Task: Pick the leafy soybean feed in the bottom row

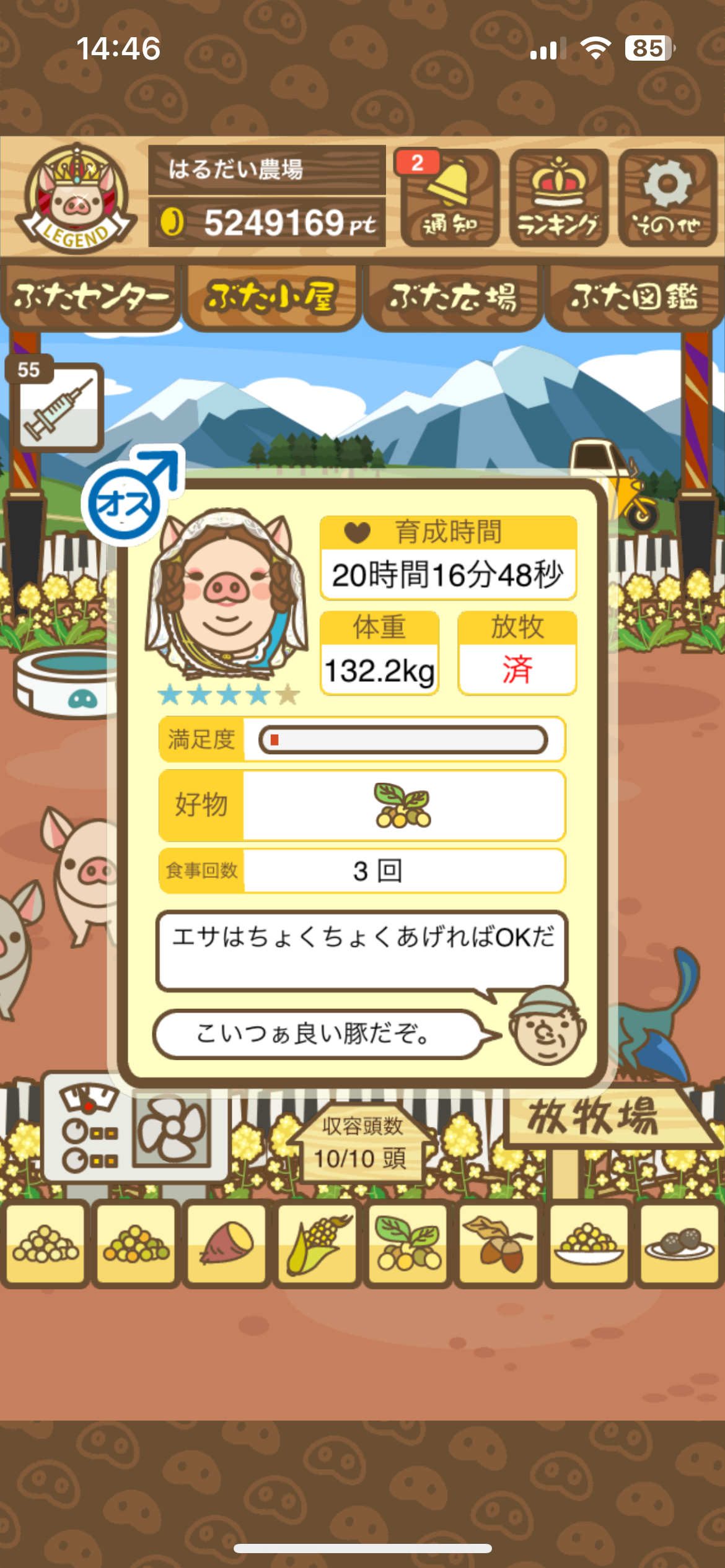Action: pyautogui.click(x=408, y=1244)
